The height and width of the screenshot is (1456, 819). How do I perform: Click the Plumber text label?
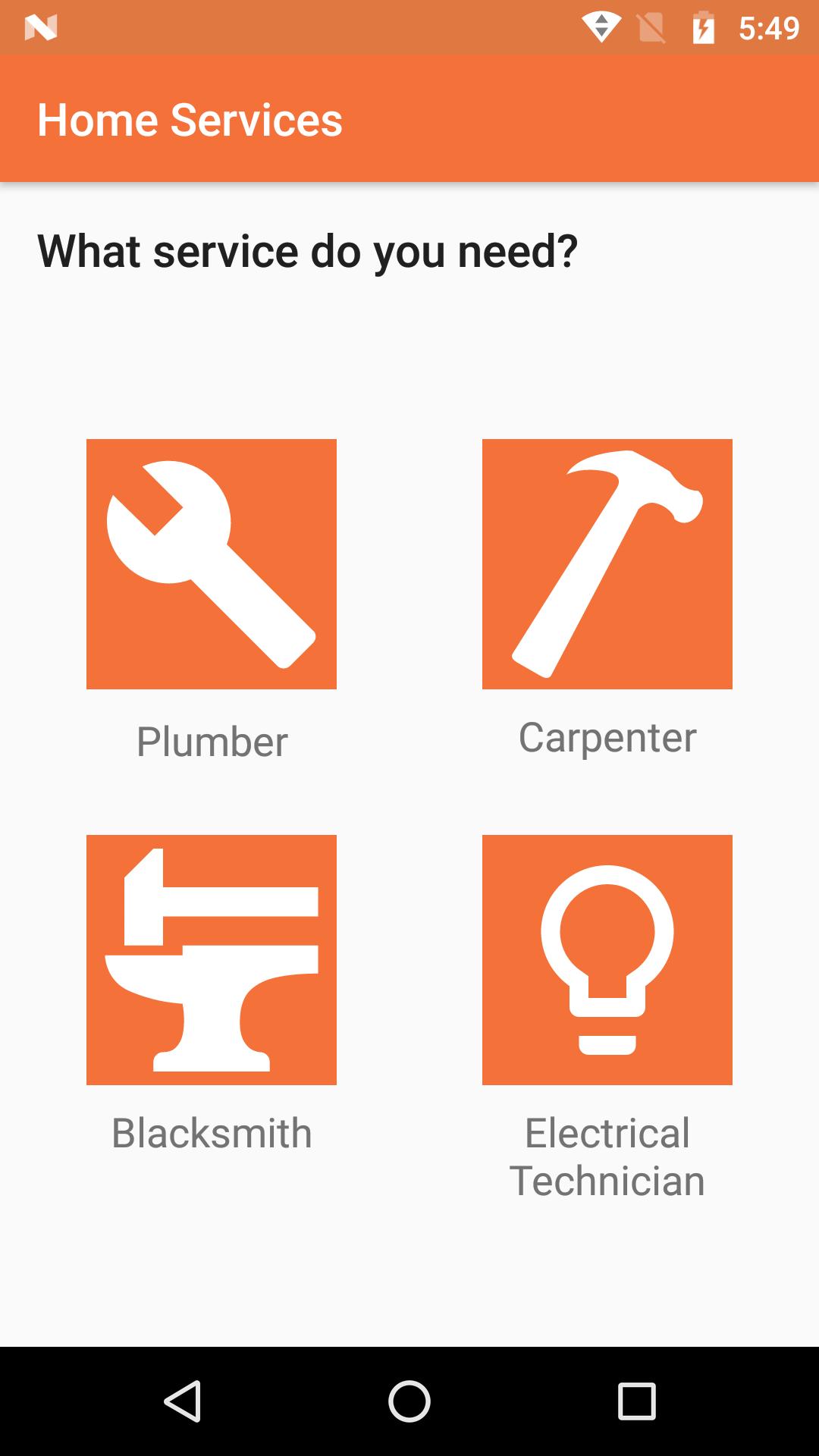[x=212, y=741]
